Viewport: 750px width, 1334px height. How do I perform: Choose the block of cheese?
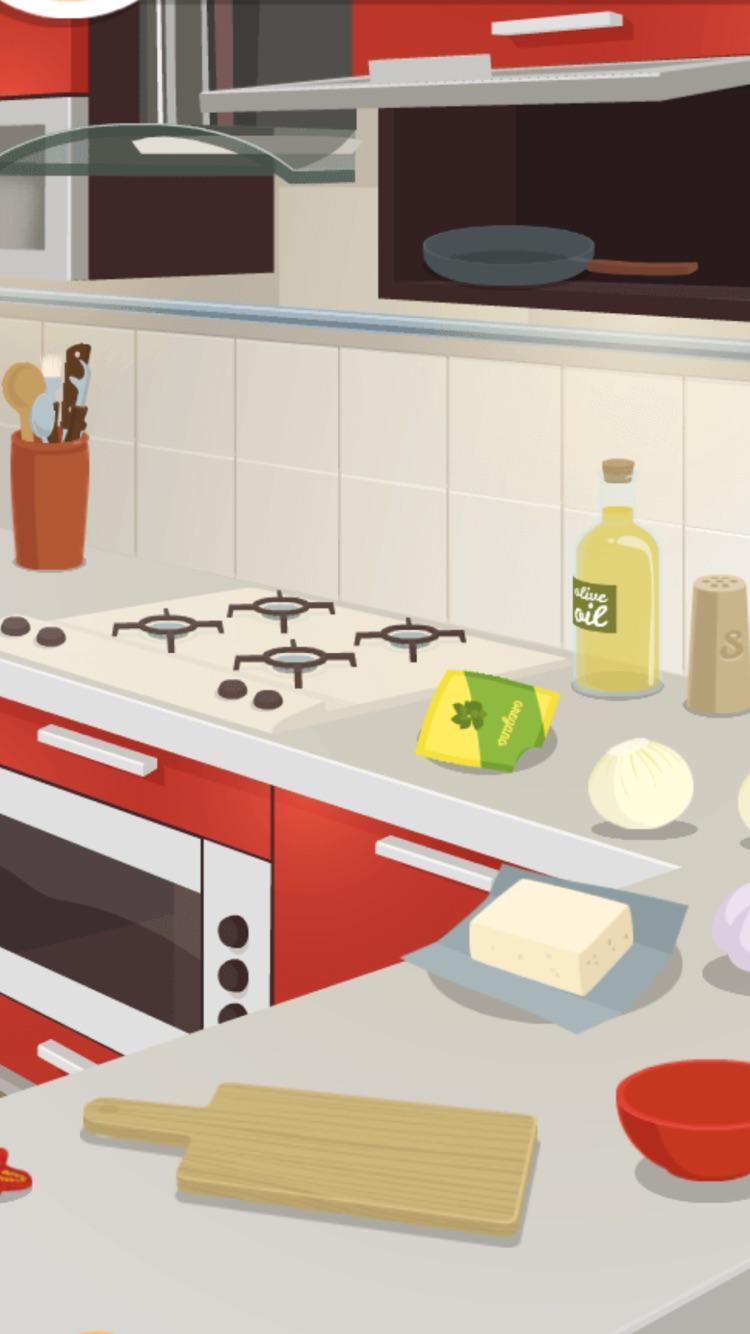pyautogui.click(x=551, y=935)
